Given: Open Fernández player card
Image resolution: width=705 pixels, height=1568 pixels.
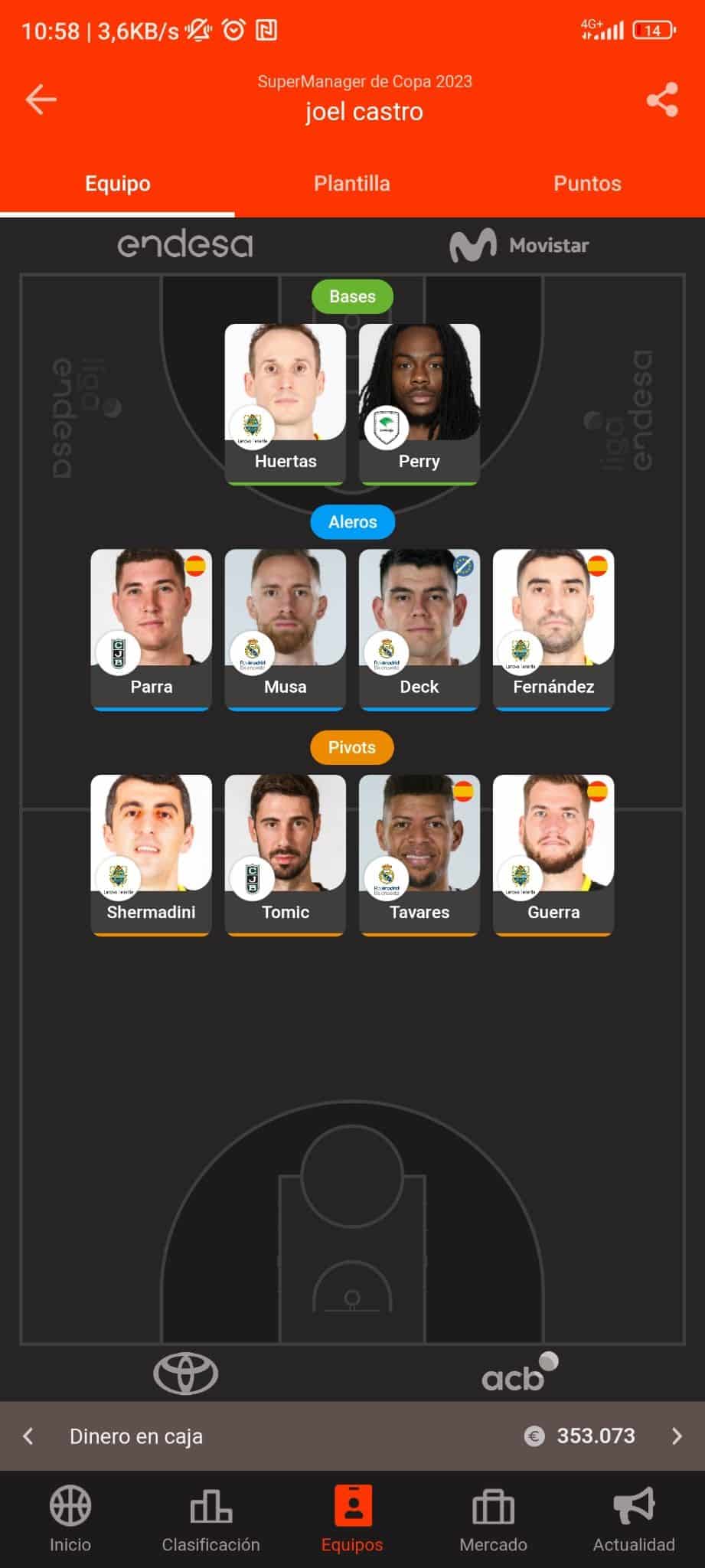Looking at the screenshot, I should point(553,628).
